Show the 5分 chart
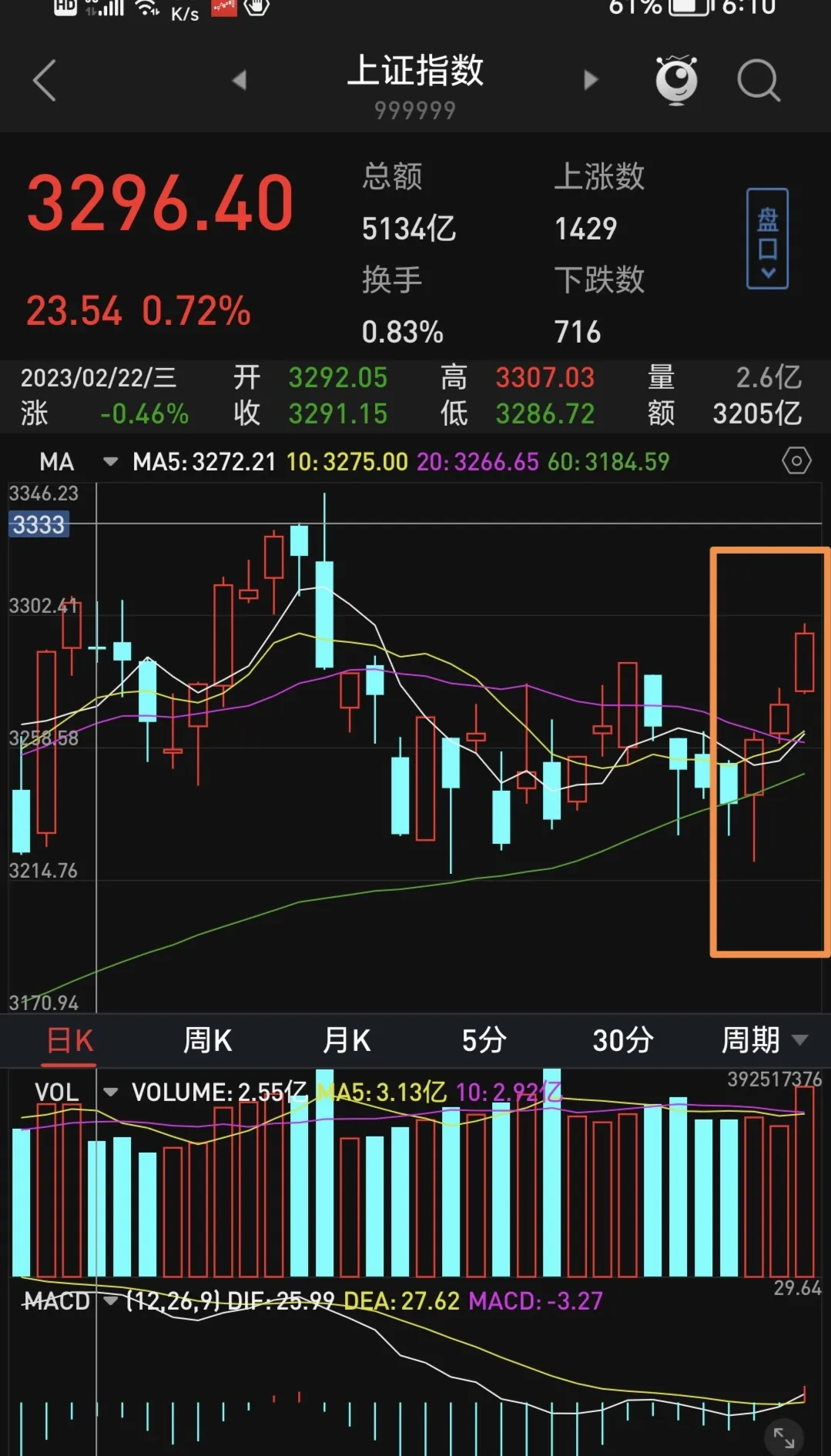 tap(484, 1041)
